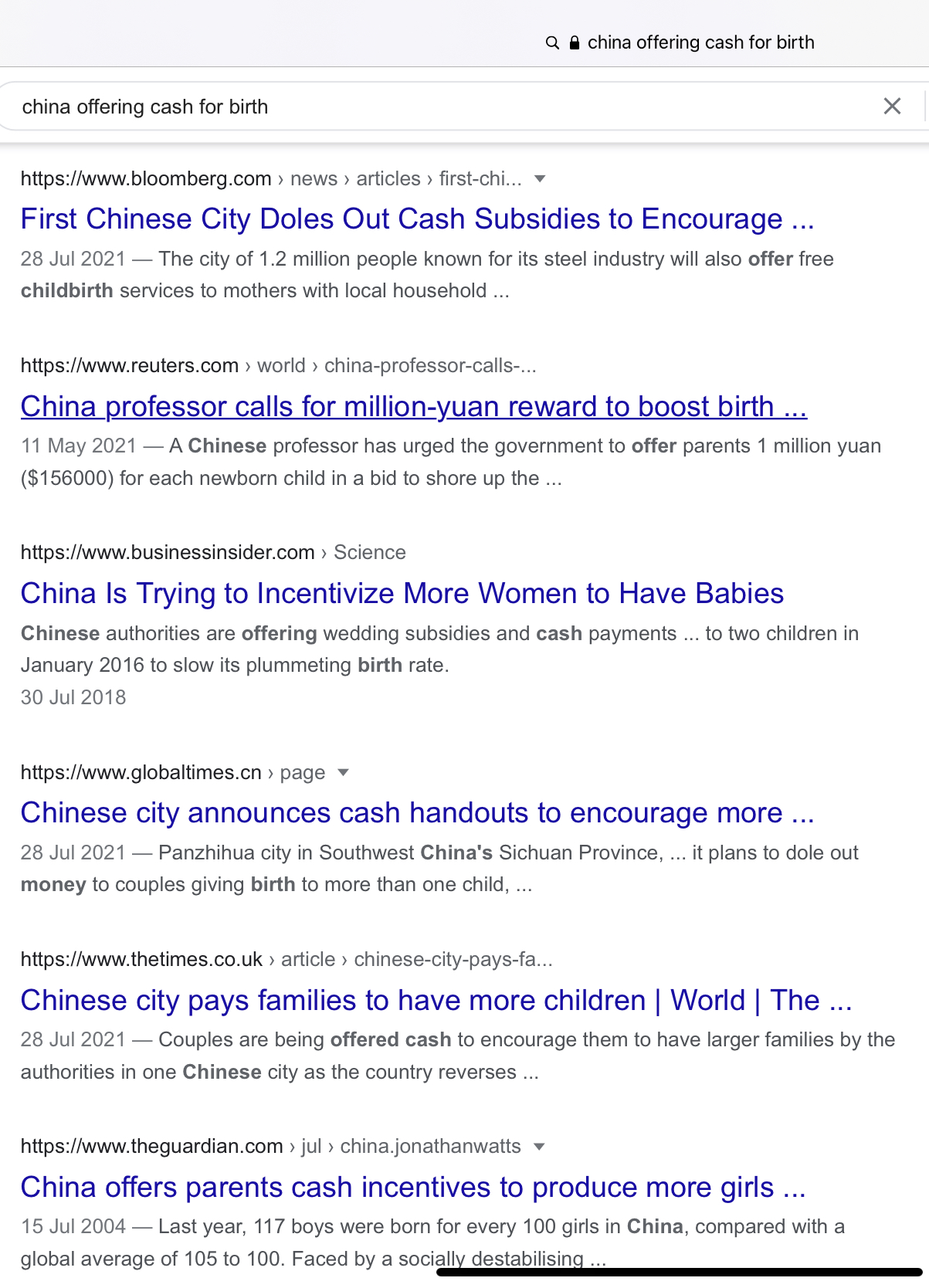
Task: Open Guardian cash incentives more girls article
Action: coord(413,1188)
